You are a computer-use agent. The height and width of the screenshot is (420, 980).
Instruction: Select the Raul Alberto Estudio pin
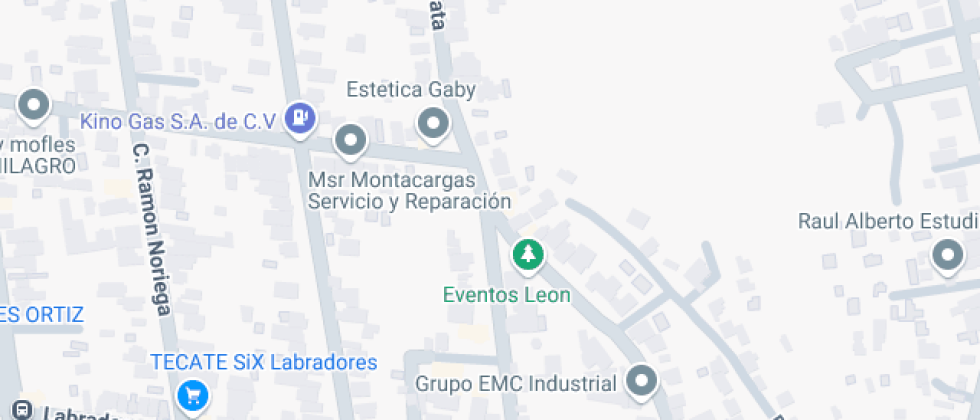pos(946,255)
